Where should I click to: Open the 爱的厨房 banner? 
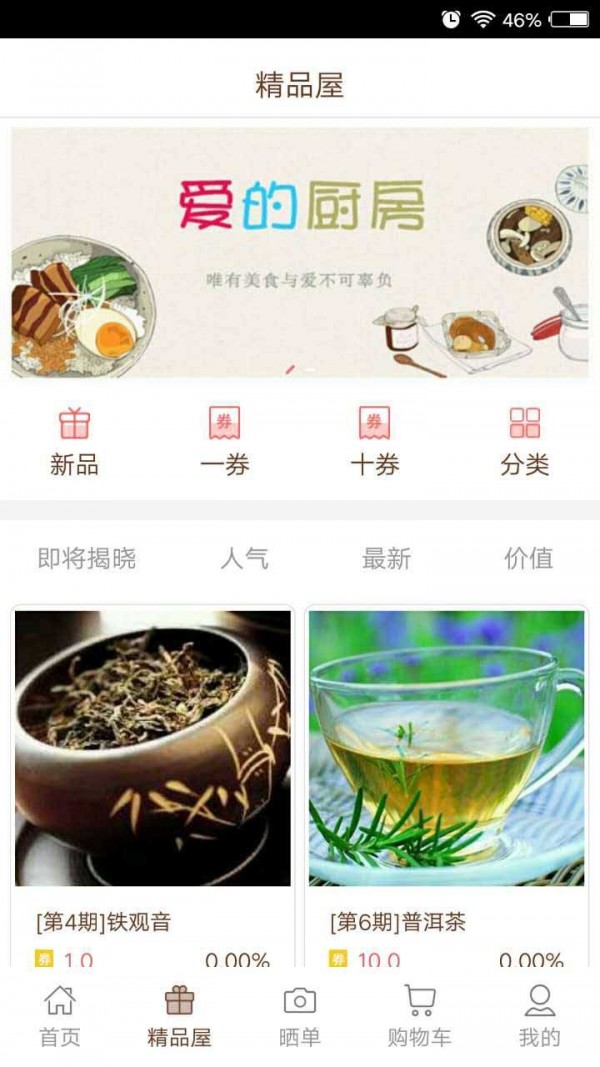[300, 252]
